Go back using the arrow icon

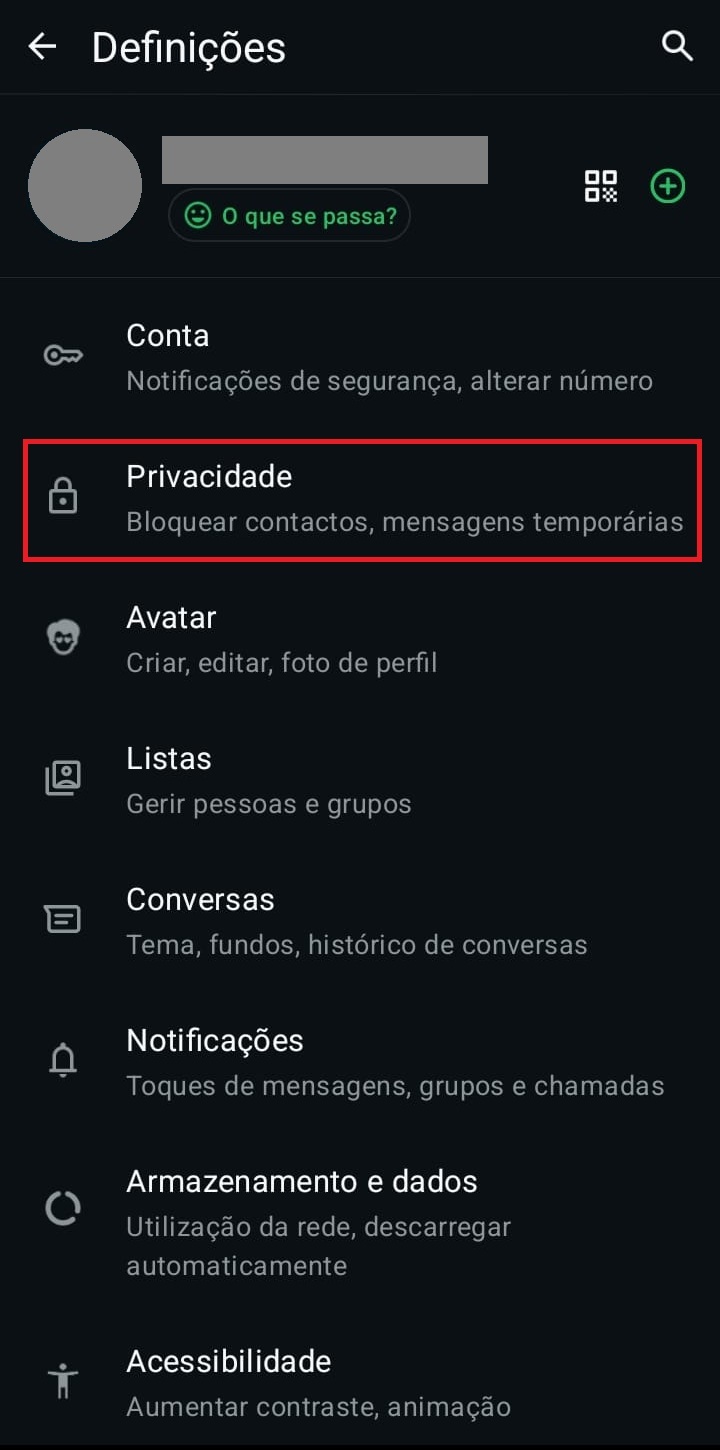pyautogui.click(x=42, y=46)
